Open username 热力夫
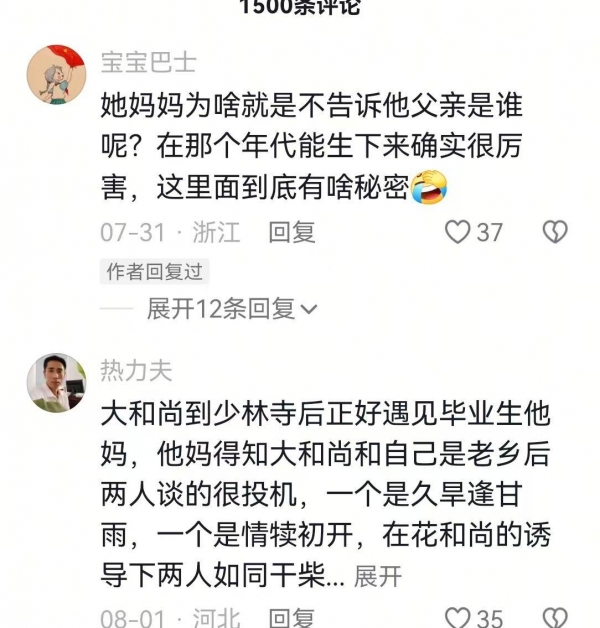This screenshot has width=600, height=628. 136,370
